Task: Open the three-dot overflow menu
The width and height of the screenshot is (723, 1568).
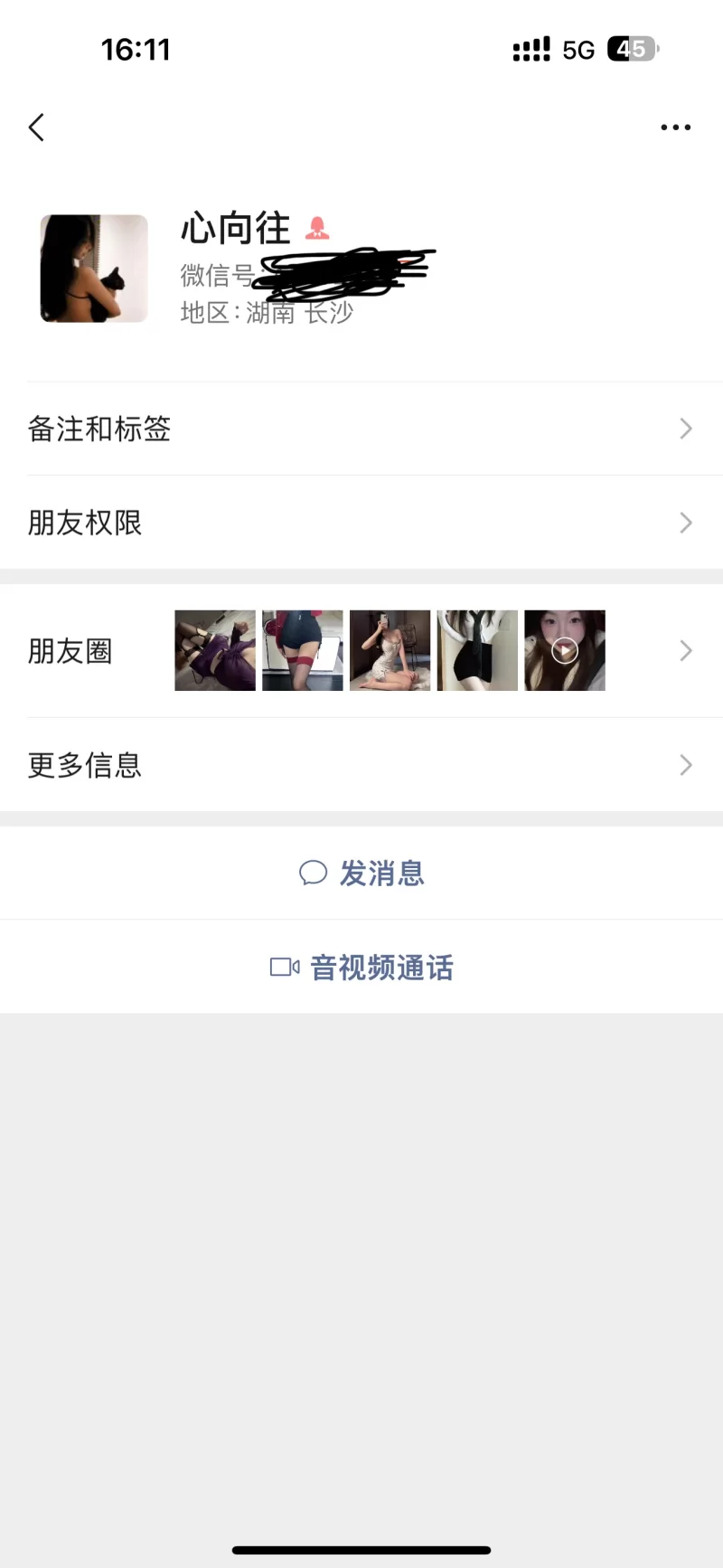Action: [x=675, y=128]
